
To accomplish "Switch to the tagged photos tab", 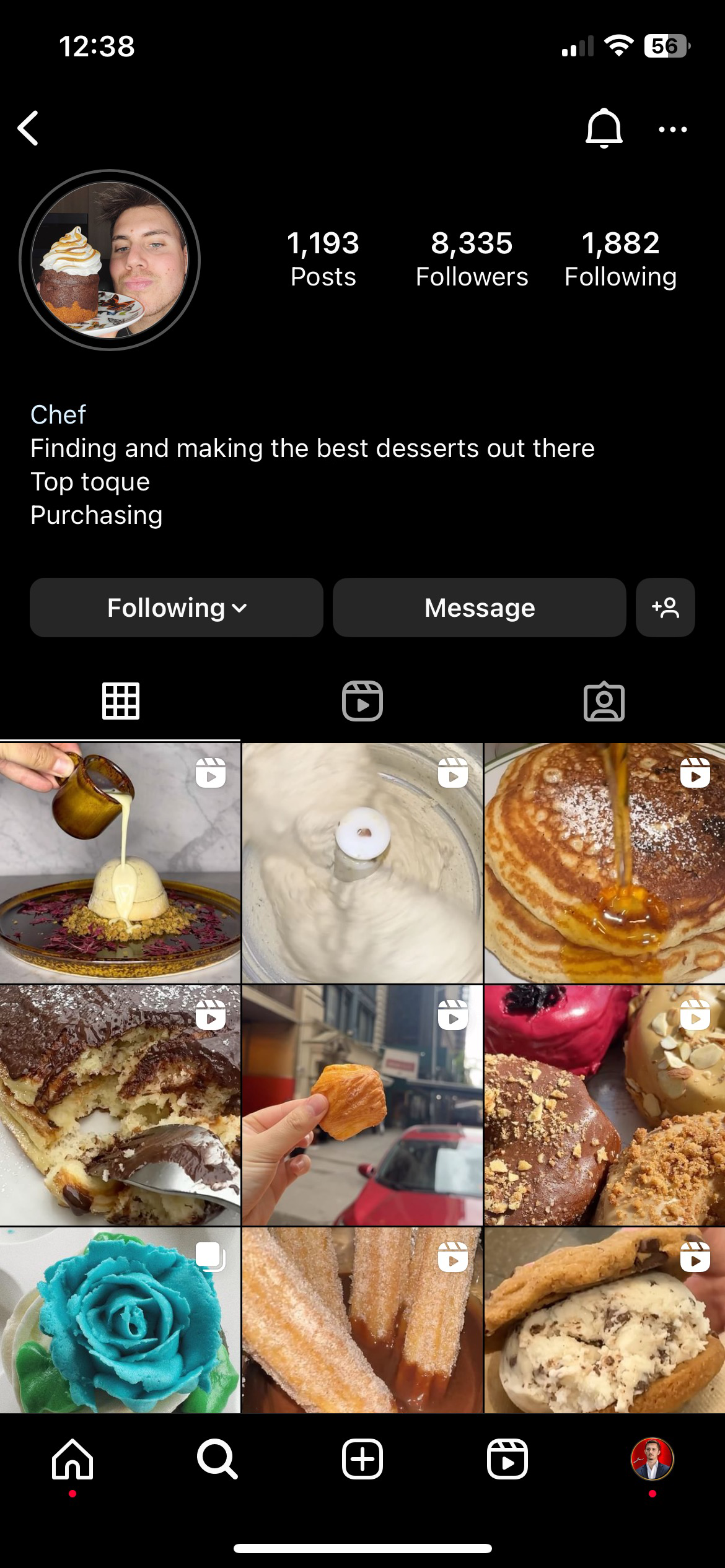I will 604,701.
